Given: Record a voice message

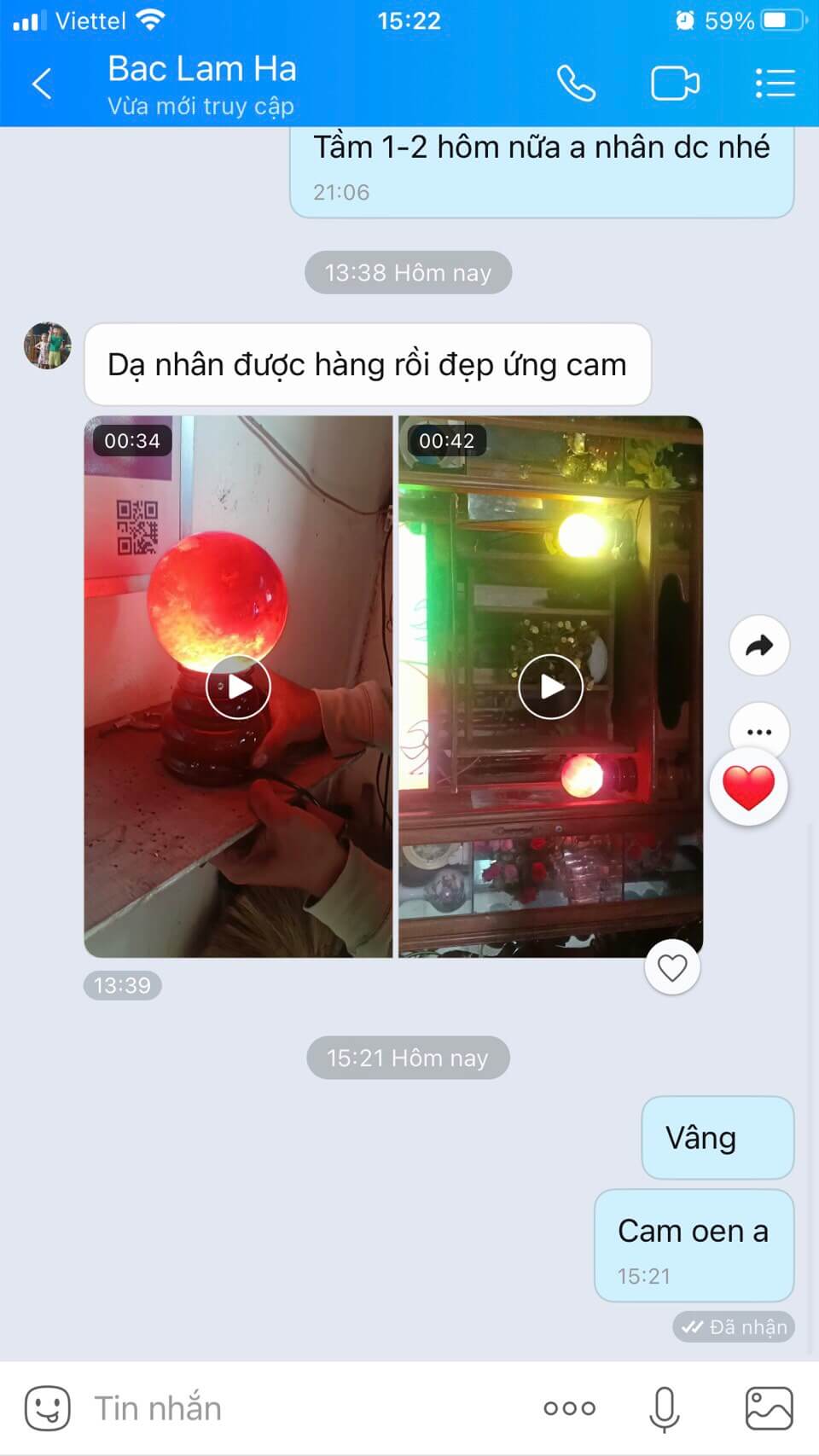Looking at the screenshot, I should tap(664, 1408).
